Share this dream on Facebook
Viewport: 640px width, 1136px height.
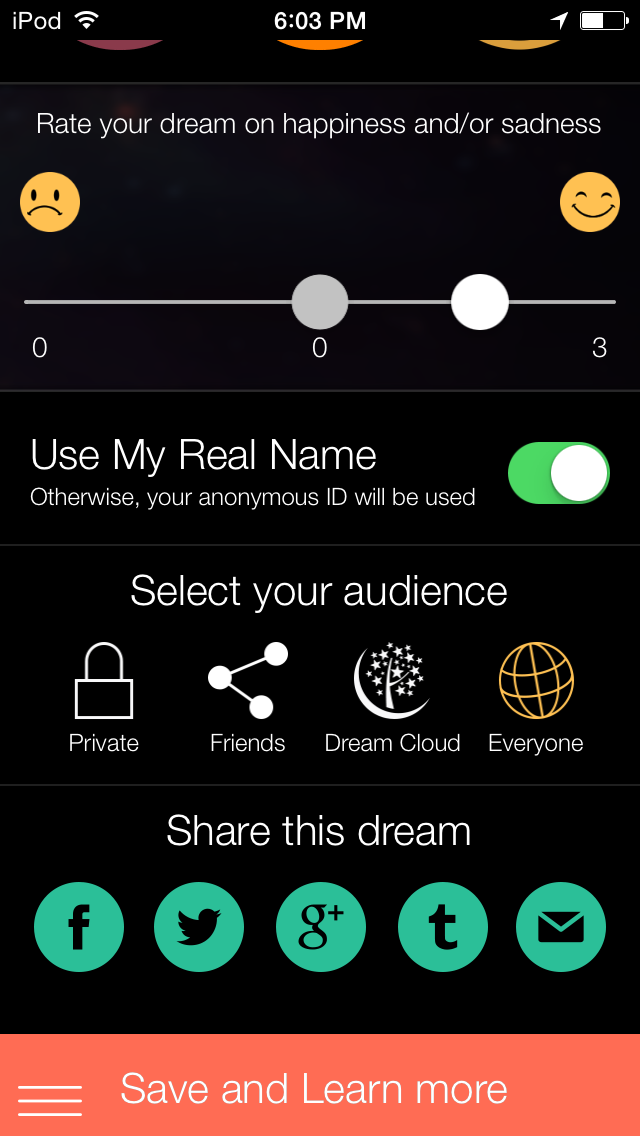[79, 927]
